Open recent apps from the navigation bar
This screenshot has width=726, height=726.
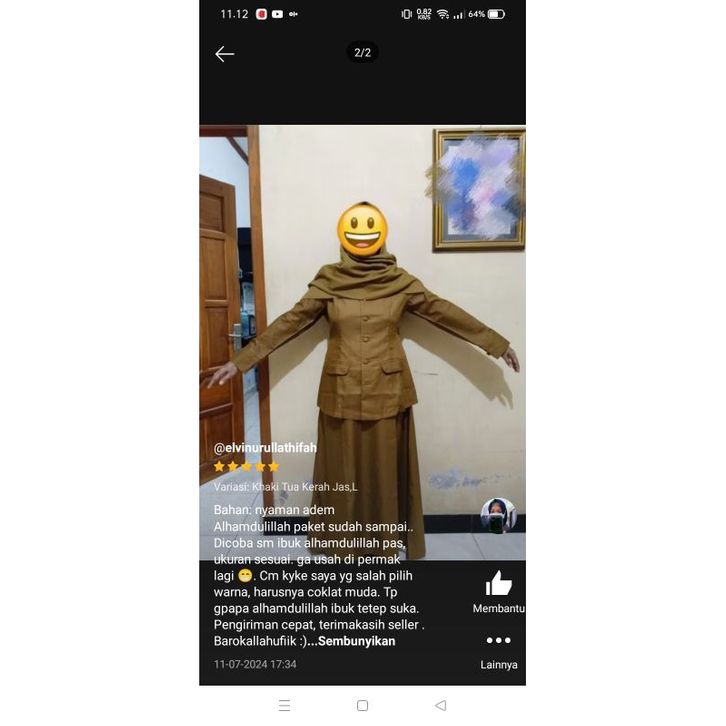point(284,705)
